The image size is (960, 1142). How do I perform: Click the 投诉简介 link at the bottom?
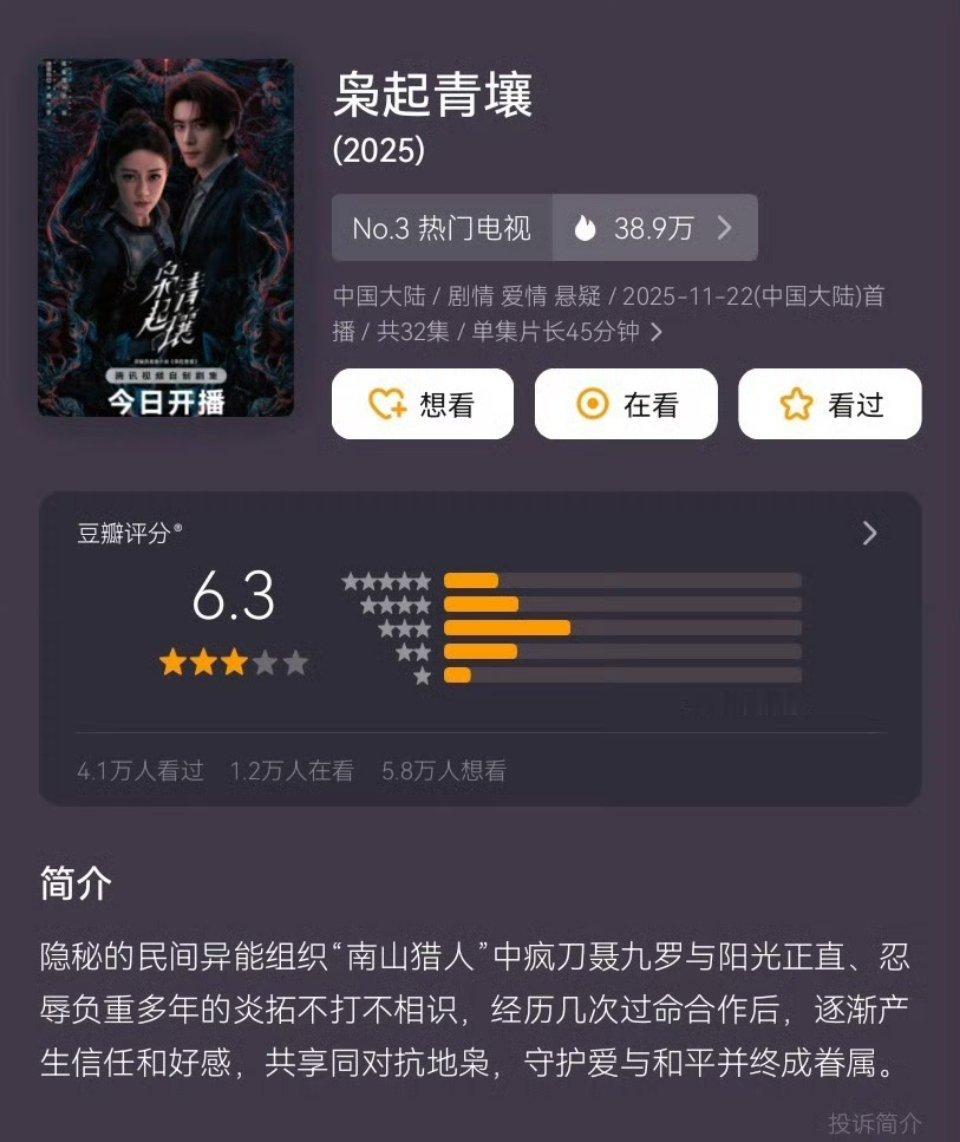pos(871,1120)
